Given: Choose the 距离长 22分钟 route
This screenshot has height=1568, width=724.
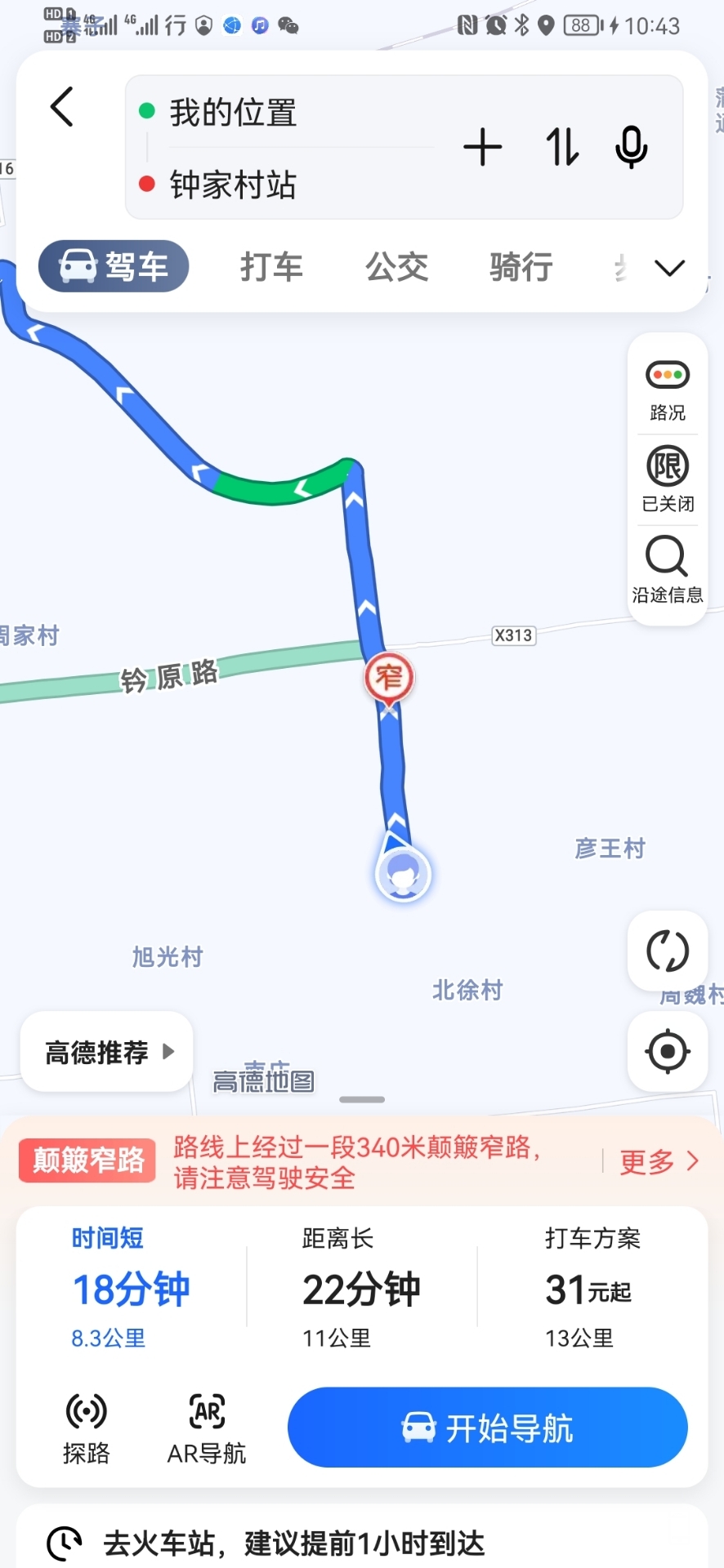Looking at the screenshot, I should click(361, 1289).
